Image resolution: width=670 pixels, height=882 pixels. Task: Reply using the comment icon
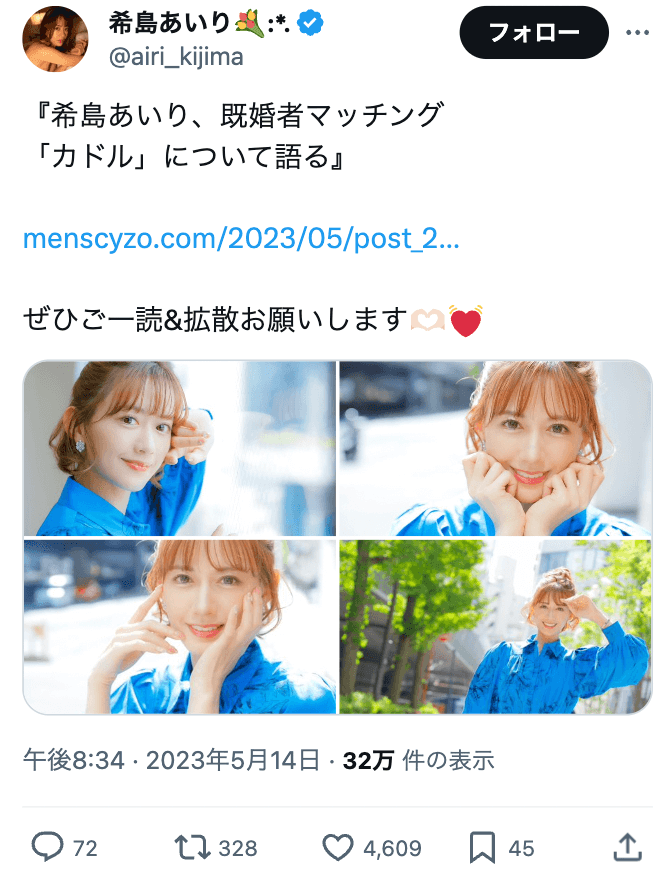click(x=47, y=848)
